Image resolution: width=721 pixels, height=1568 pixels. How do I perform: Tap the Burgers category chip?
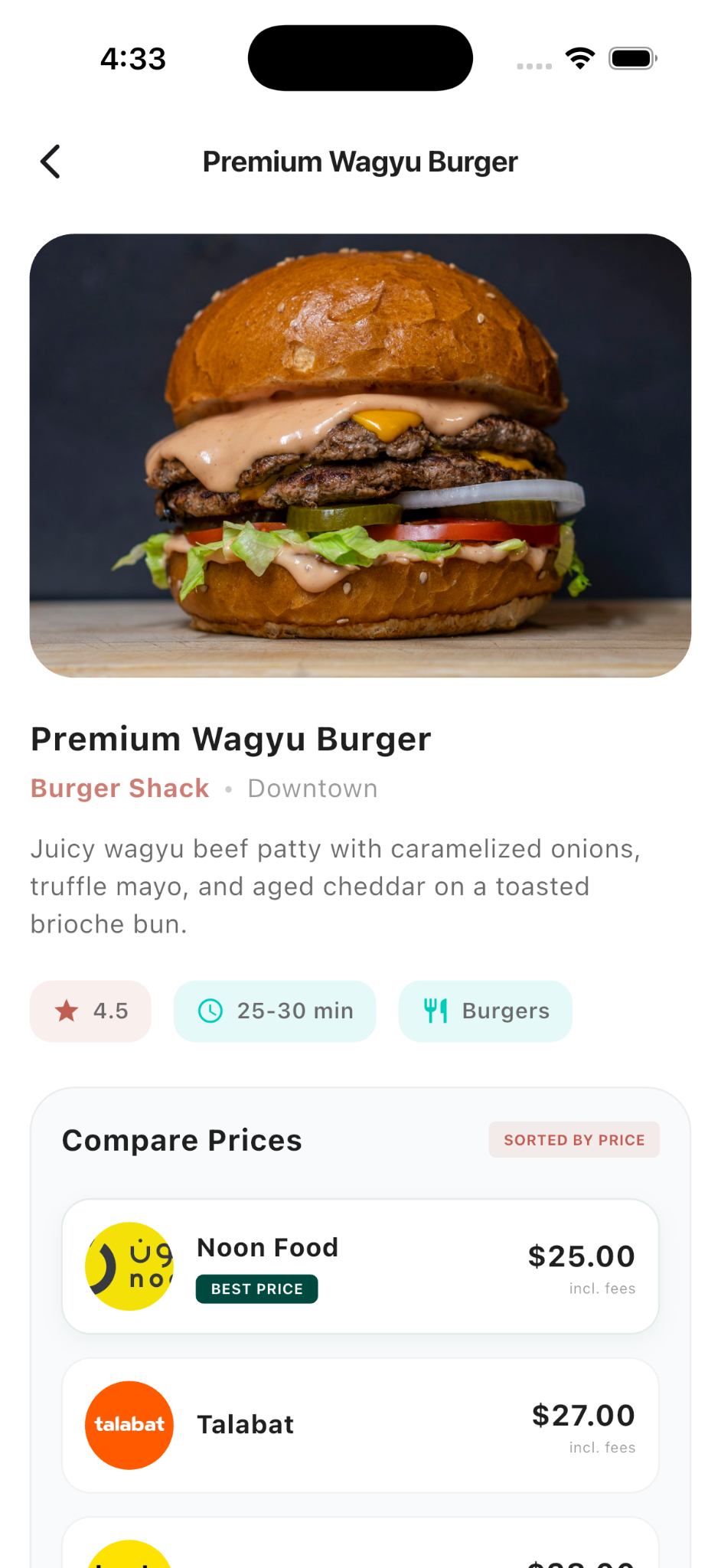(485, 1011)
